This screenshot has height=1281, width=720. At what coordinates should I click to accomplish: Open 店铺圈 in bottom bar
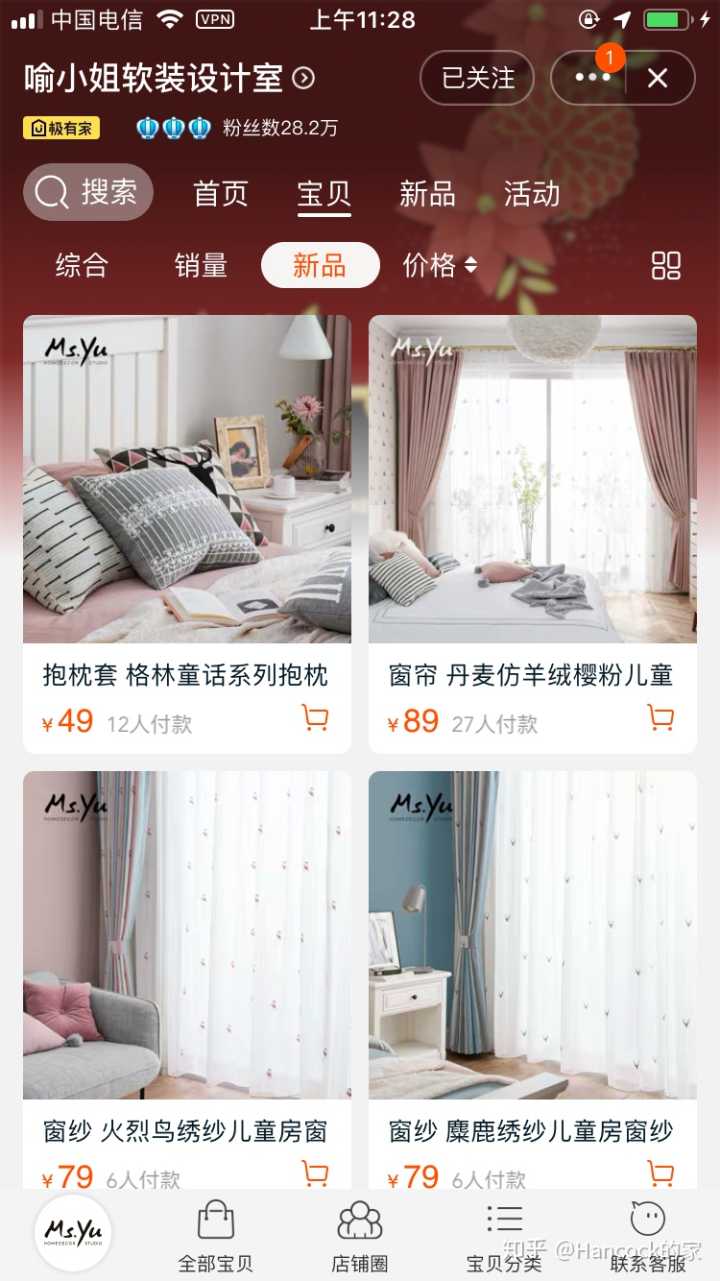pyautogui.click(x=360, y=1235)
